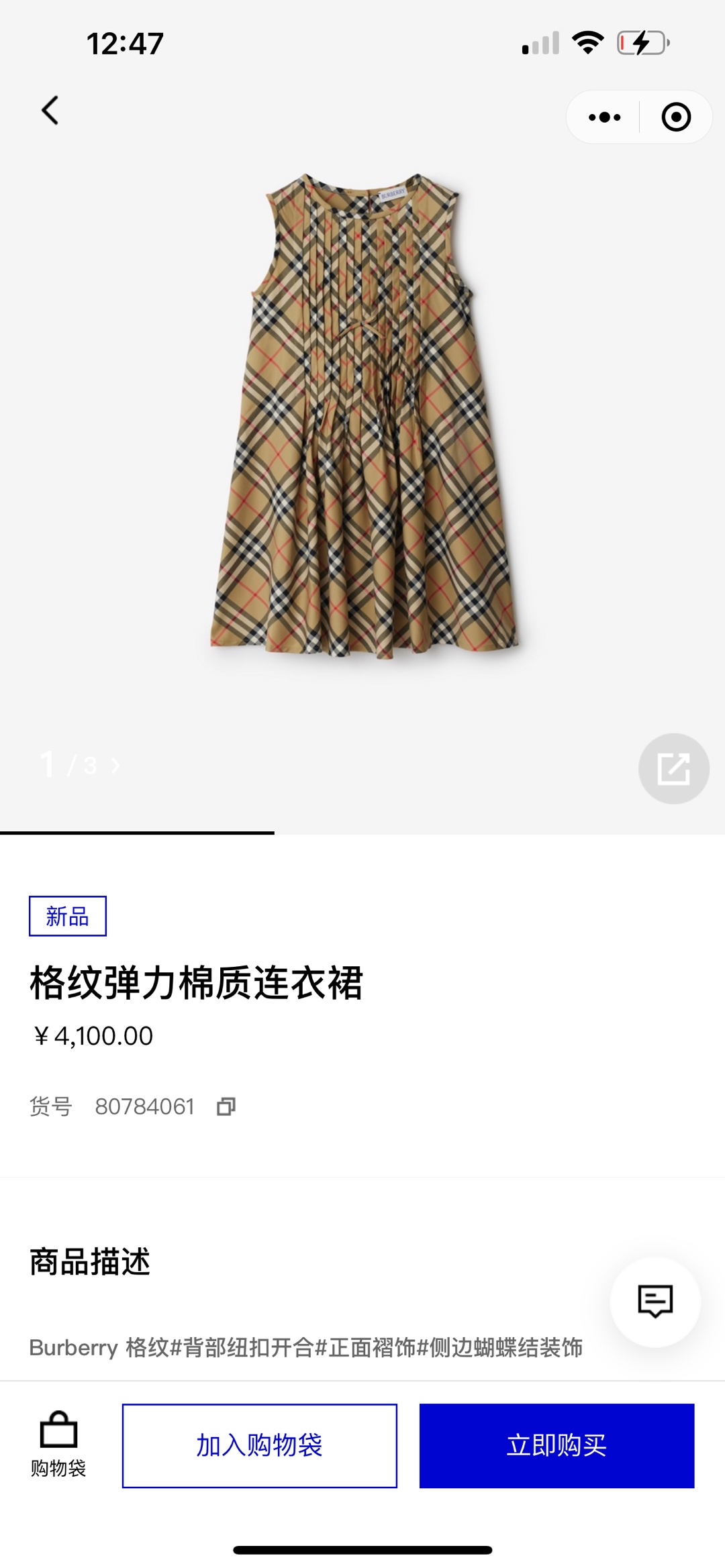
Task: Copy the item number 80784061
Action: [226, 1106]
